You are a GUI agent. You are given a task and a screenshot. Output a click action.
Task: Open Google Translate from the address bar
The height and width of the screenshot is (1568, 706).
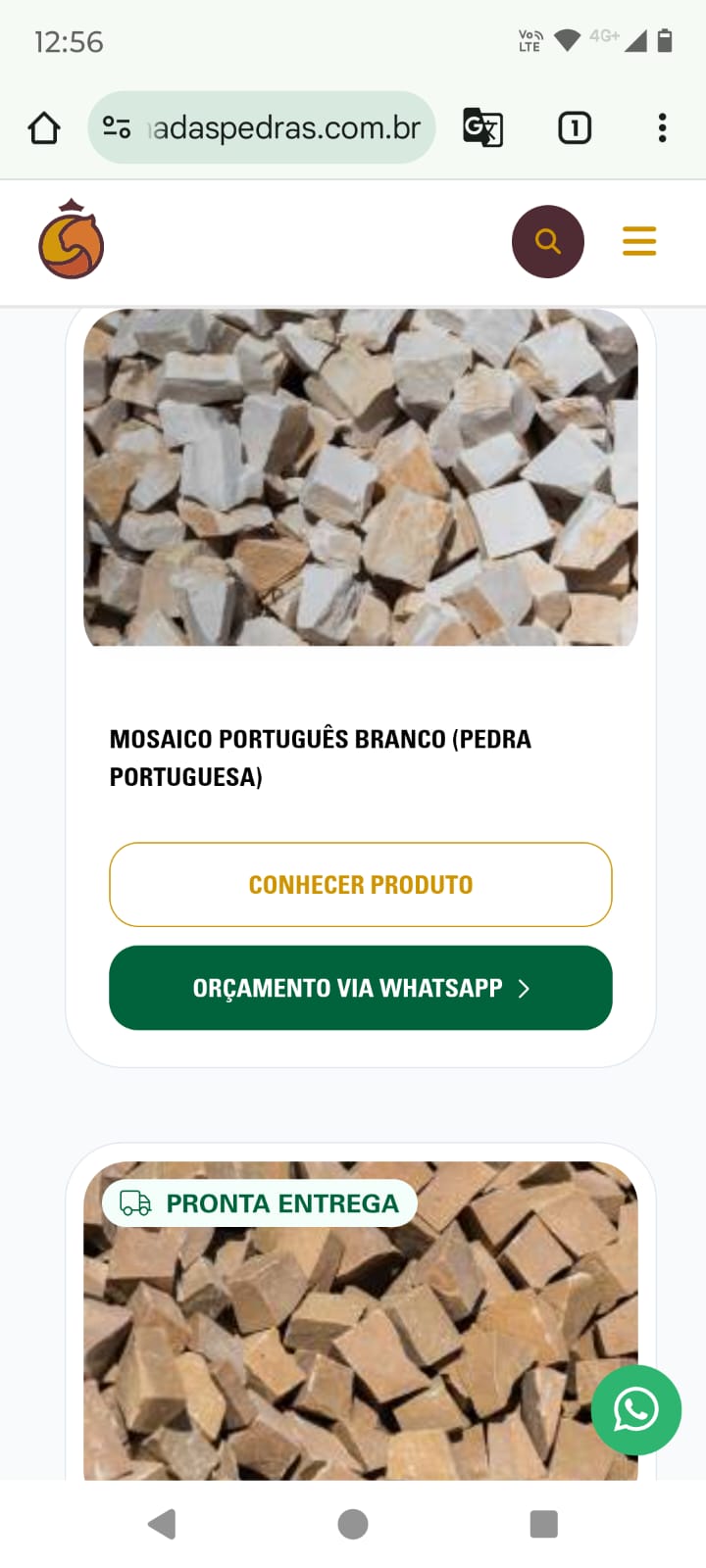point(481,126)
